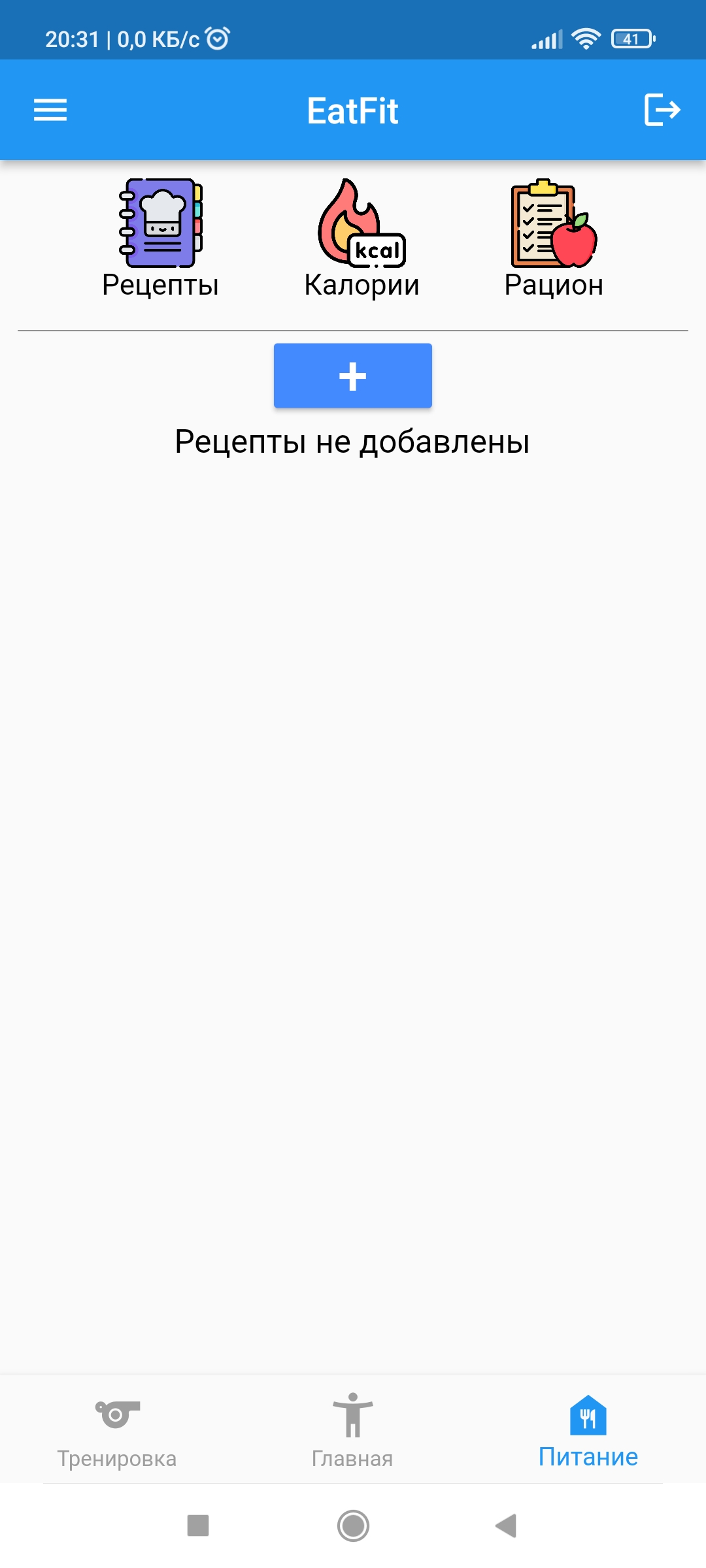706x1568 pixels.
Task: Tap the system back button
Action: point(507,1526)
